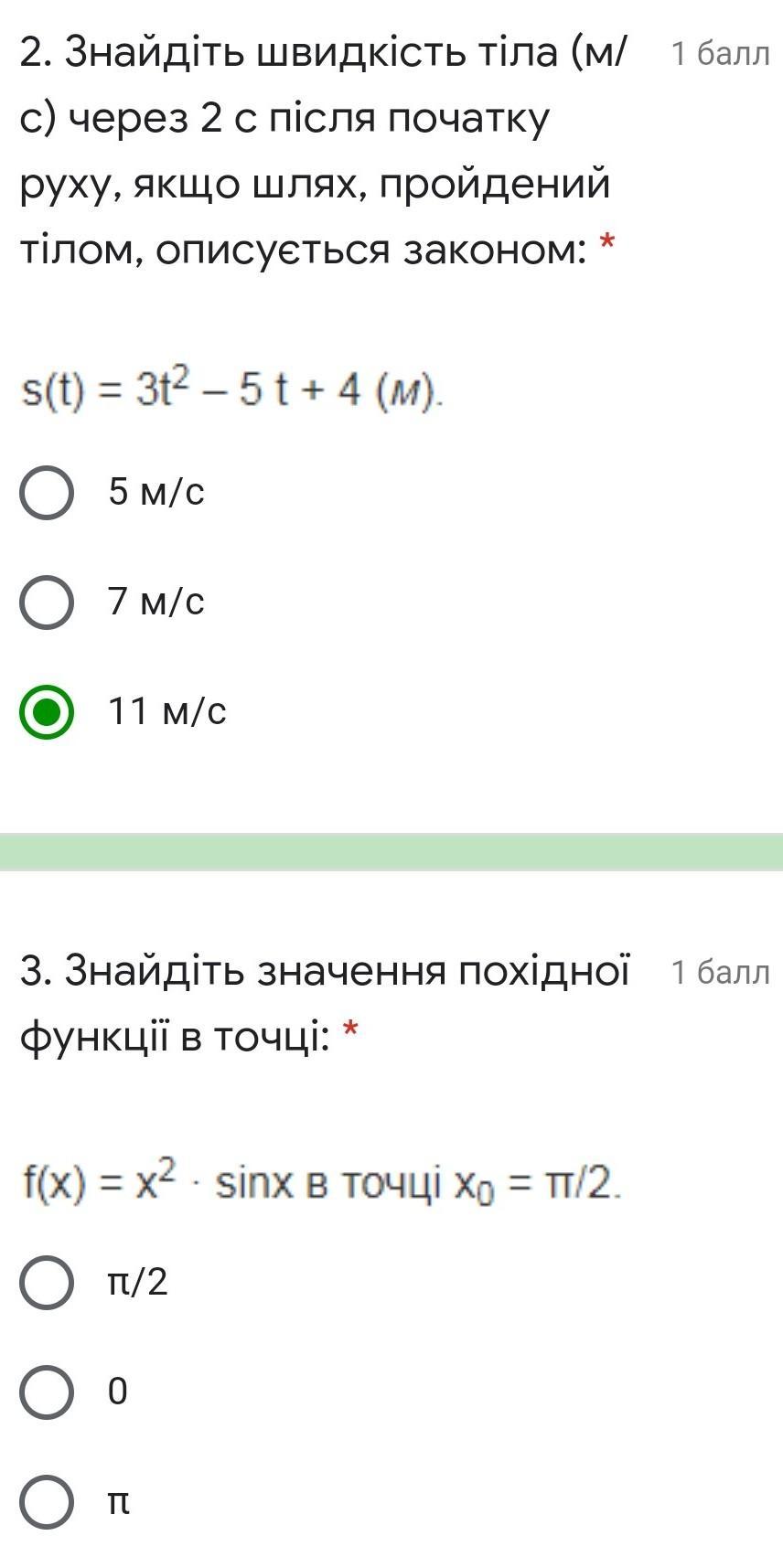This screenshot has height=1568, width=783.
Task: Pick the π answer option
Action: pyautogui.click(x=47, y=1502)
